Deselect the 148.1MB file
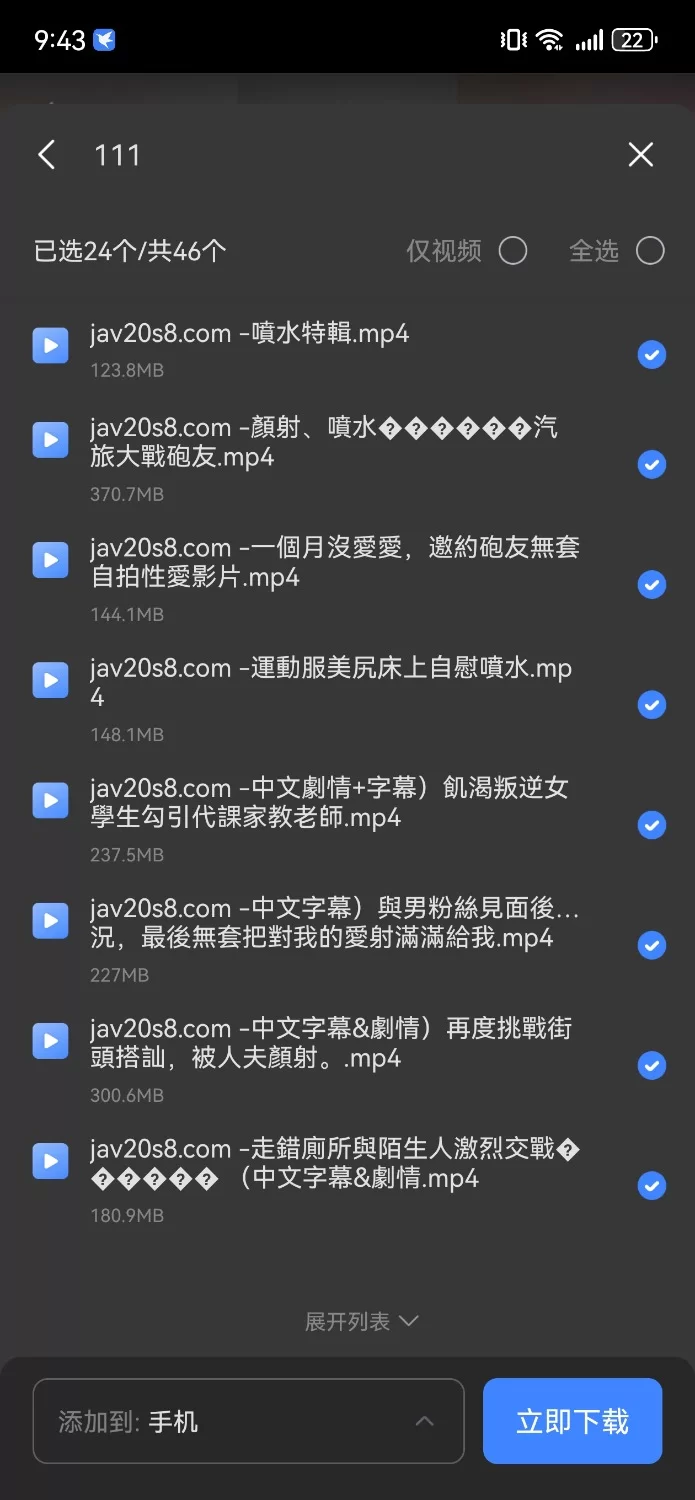Screen dimensions: 695x1500 click(x=652, y=705)
